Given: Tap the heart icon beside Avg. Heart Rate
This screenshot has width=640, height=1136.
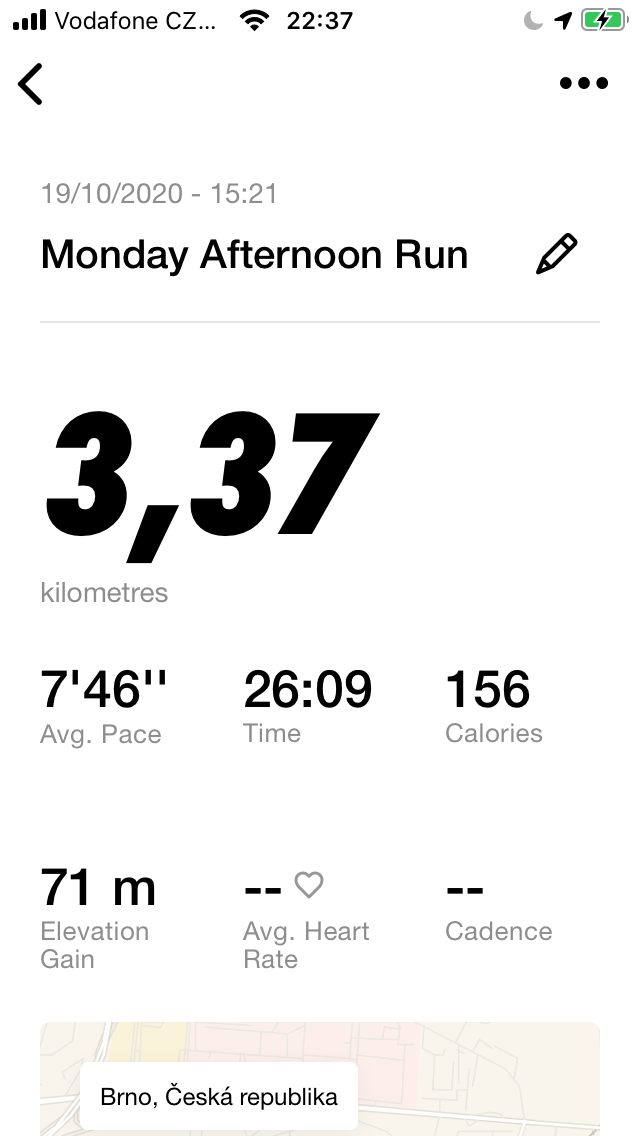Looking at the screenshot, I should (x=309, y=885).
